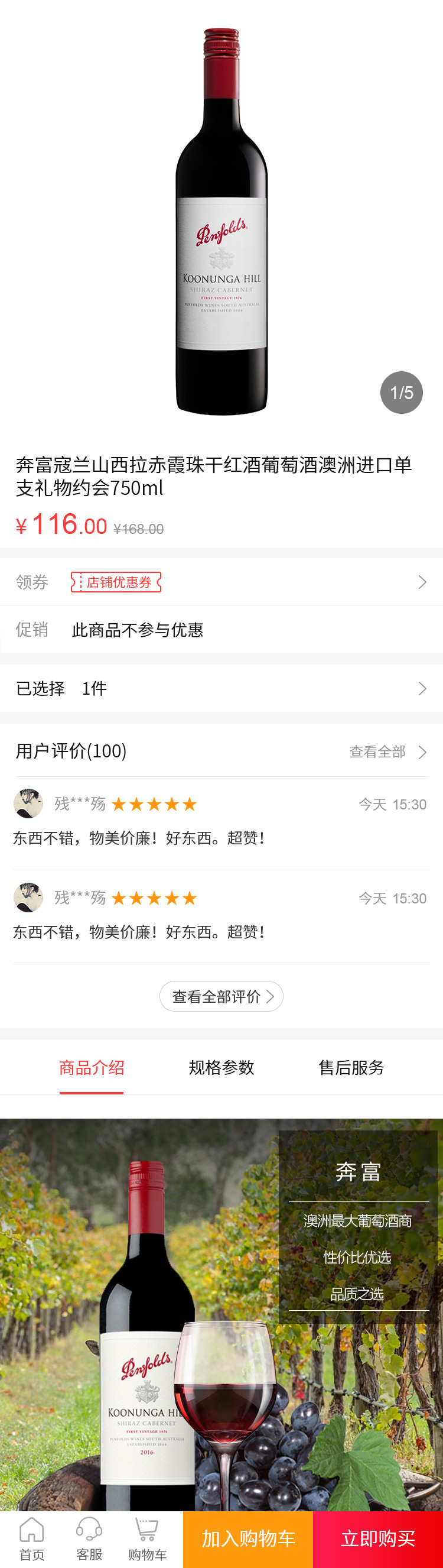Screen dimensions: 443x1568
Task: Switch to the 售后服务 tab
Action: (351, 1068)
